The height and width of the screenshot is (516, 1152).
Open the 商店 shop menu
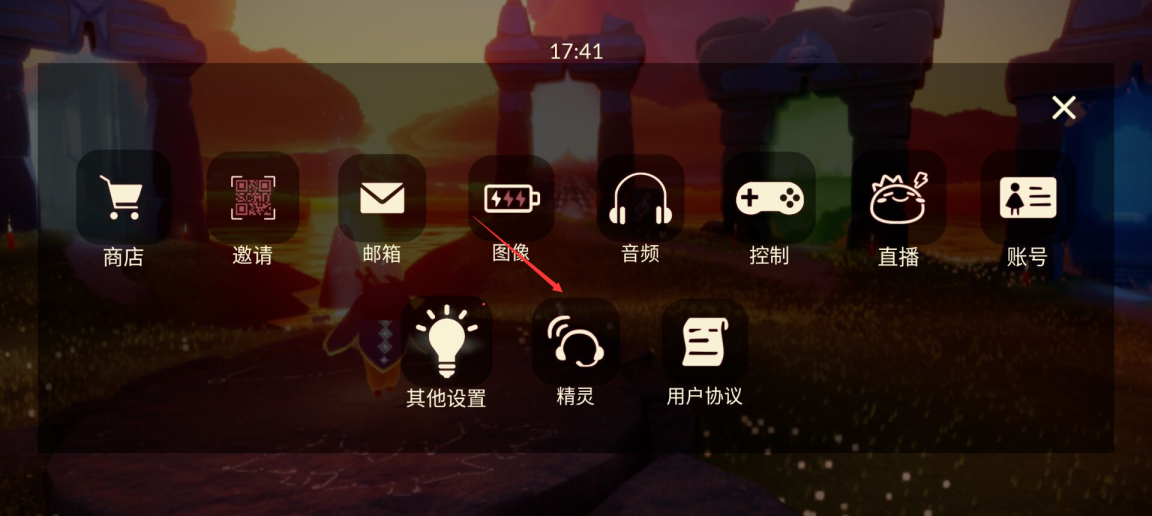(x=123, y=198)
